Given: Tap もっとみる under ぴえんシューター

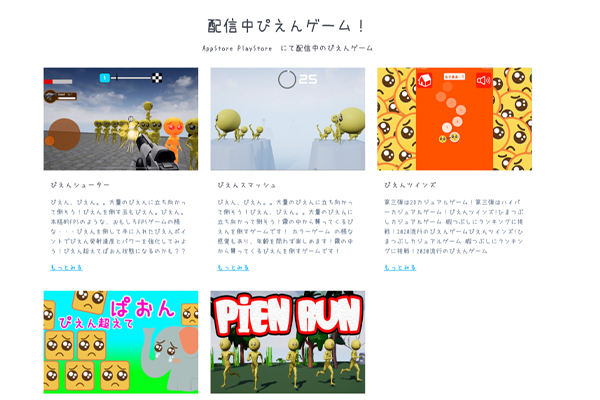Looking at the screenshot, I should point(66,268).
